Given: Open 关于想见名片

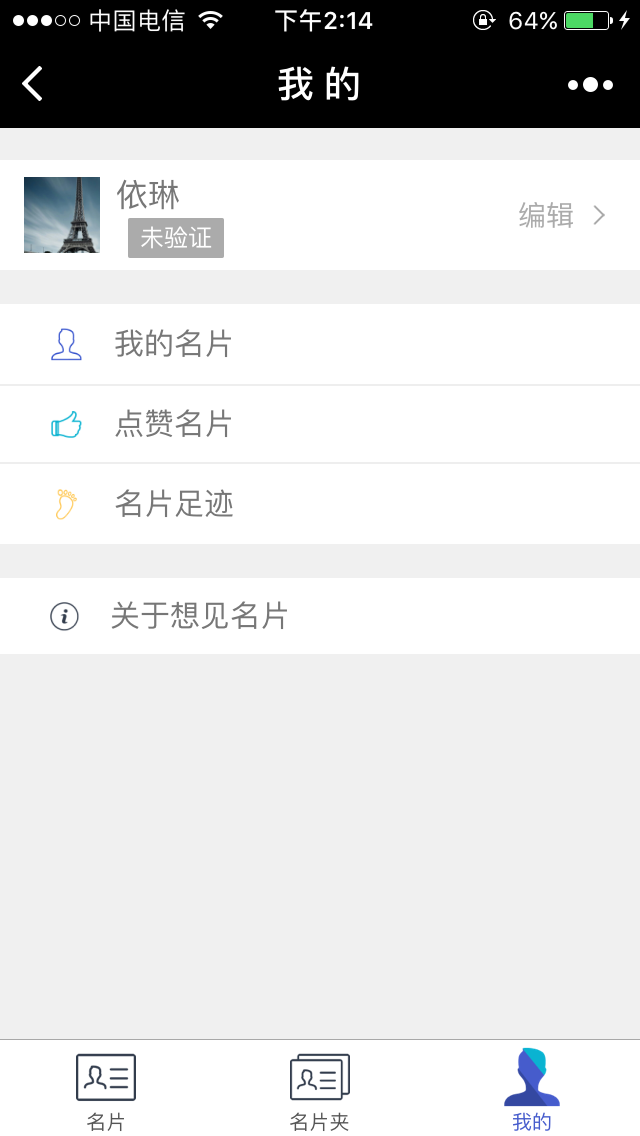Looking at the screenshot, I should [x=320, y=616].
